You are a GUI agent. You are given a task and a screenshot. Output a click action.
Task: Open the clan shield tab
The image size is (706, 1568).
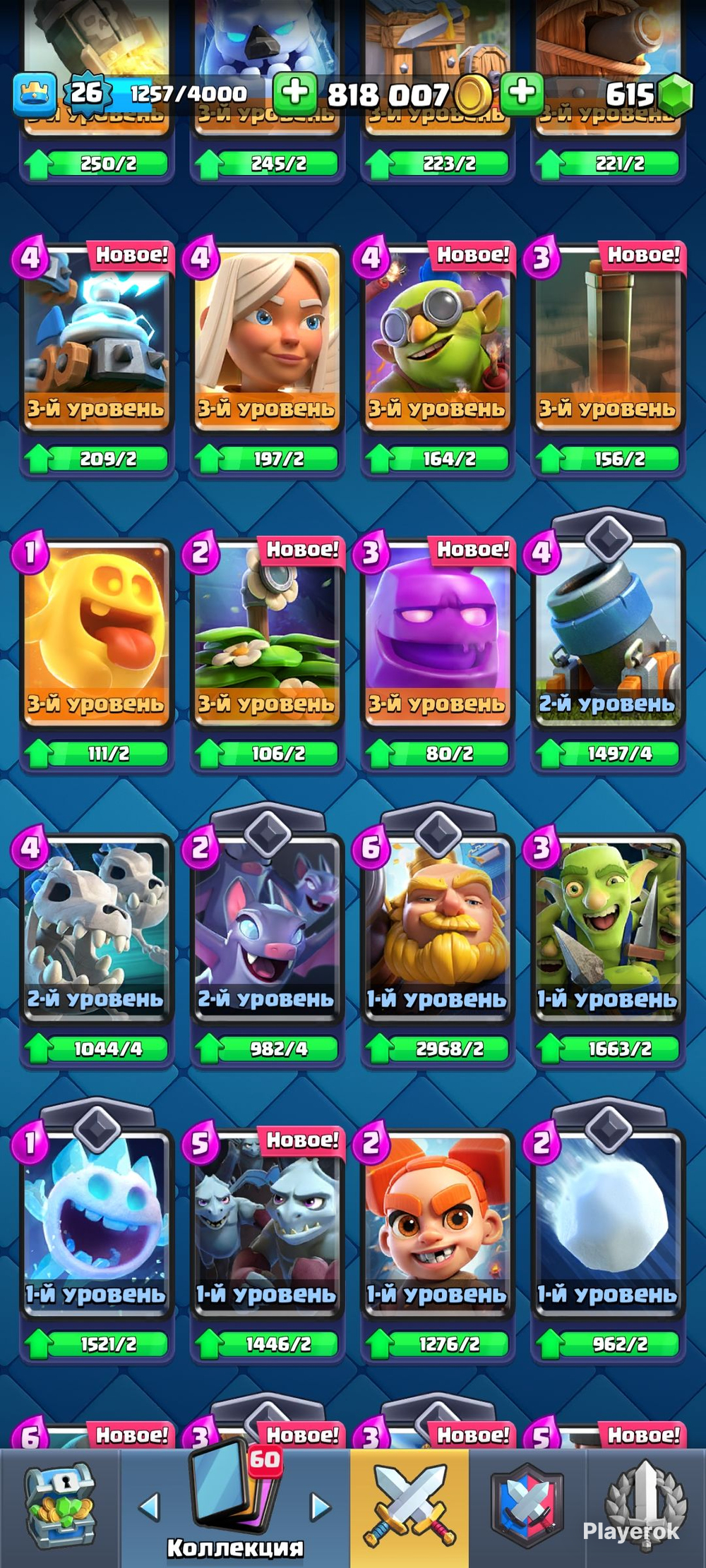click(527, 1508)
